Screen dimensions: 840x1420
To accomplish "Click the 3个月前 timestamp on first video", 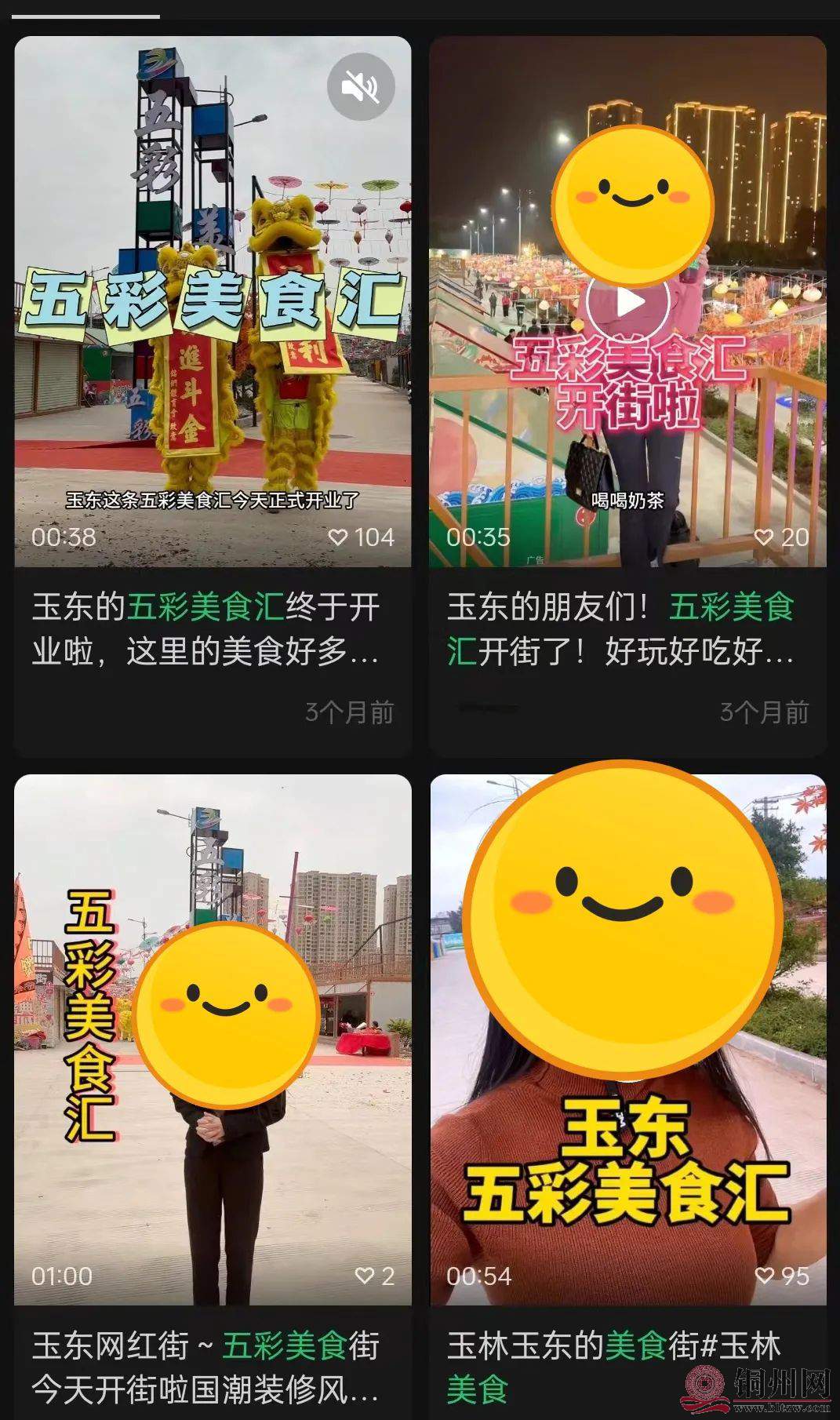I will pyautogui.click(x=351, y=710).
